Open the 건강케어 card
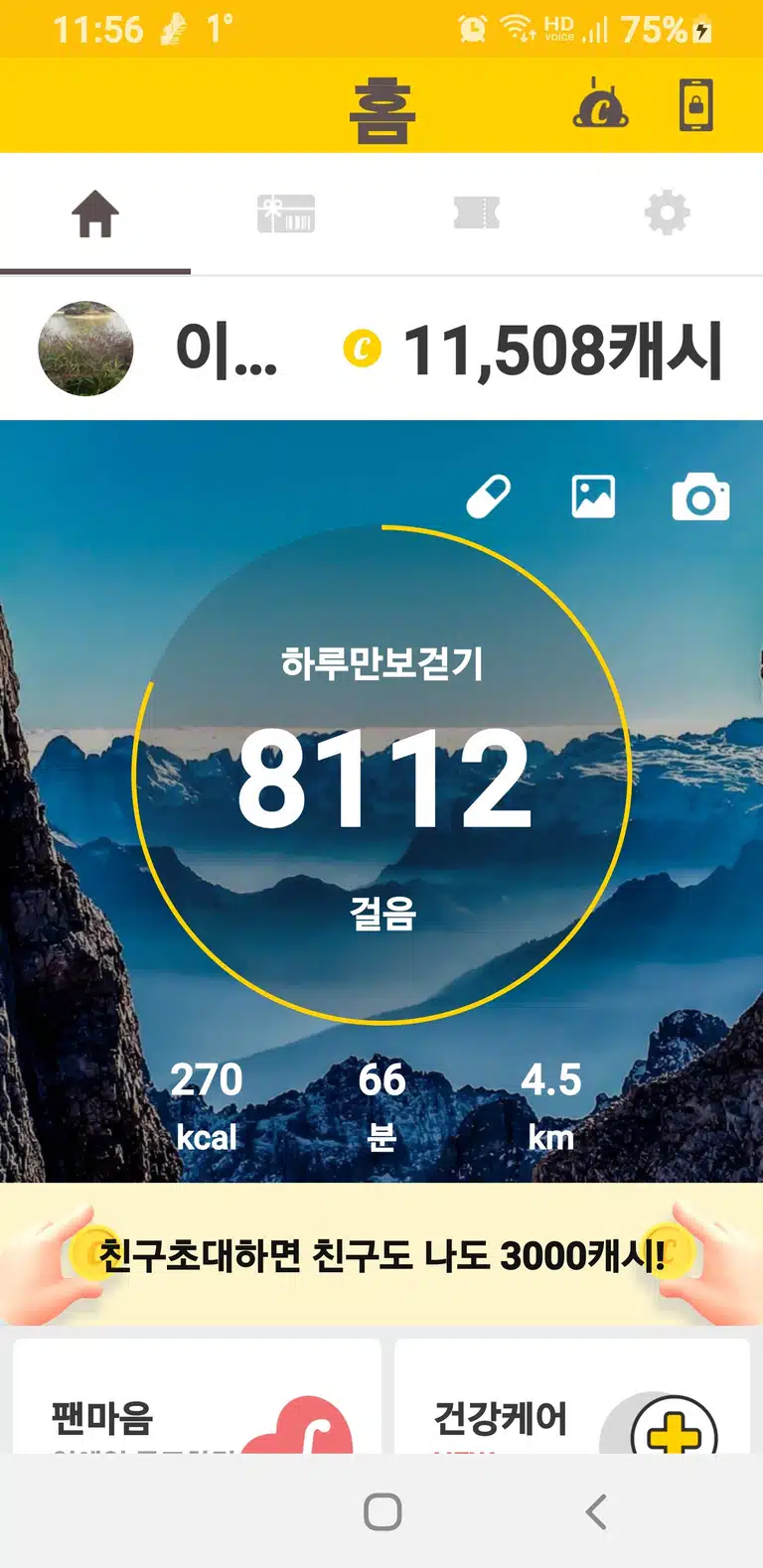763x1568 pixels. tap(572, 1396)
